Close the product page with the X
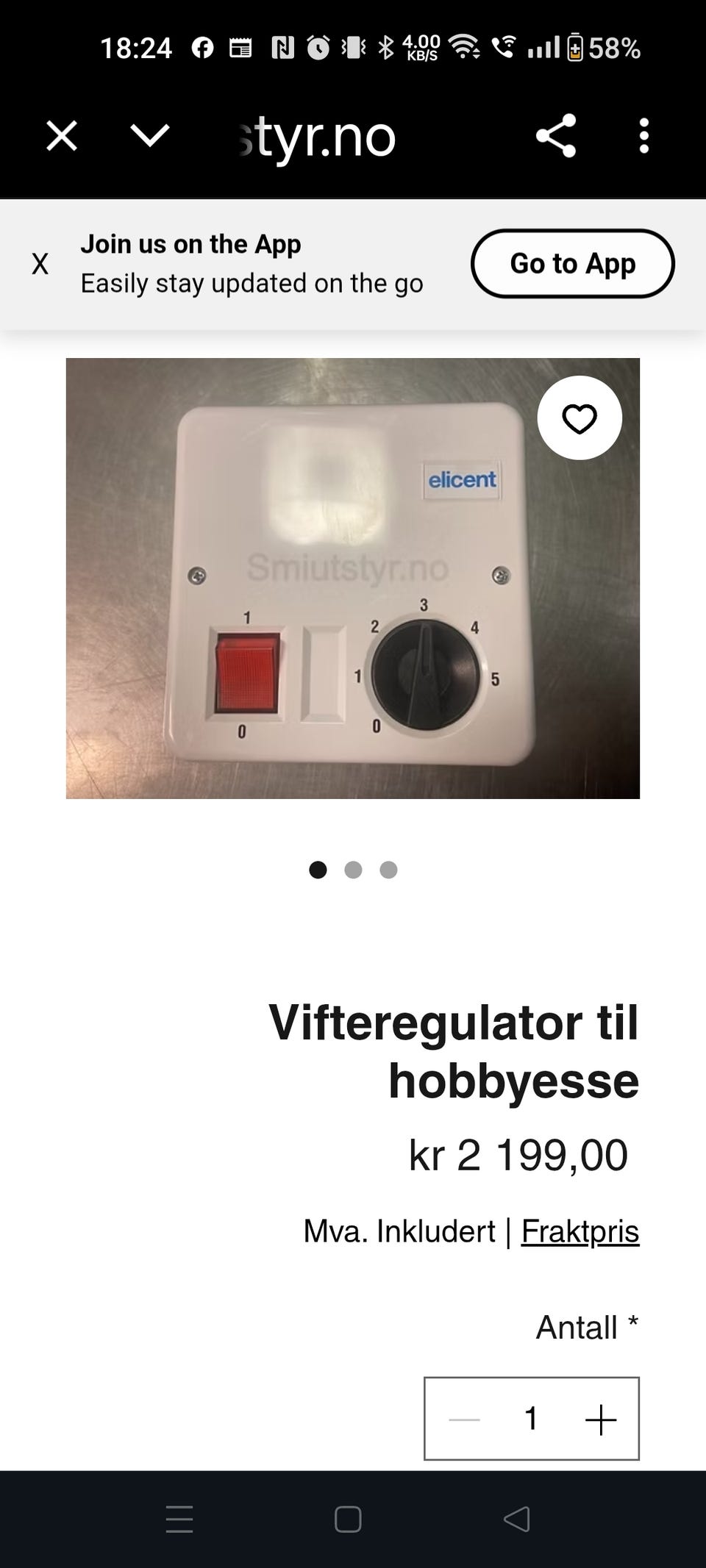This screenshot has width=706, height=1568. (62, 137)
